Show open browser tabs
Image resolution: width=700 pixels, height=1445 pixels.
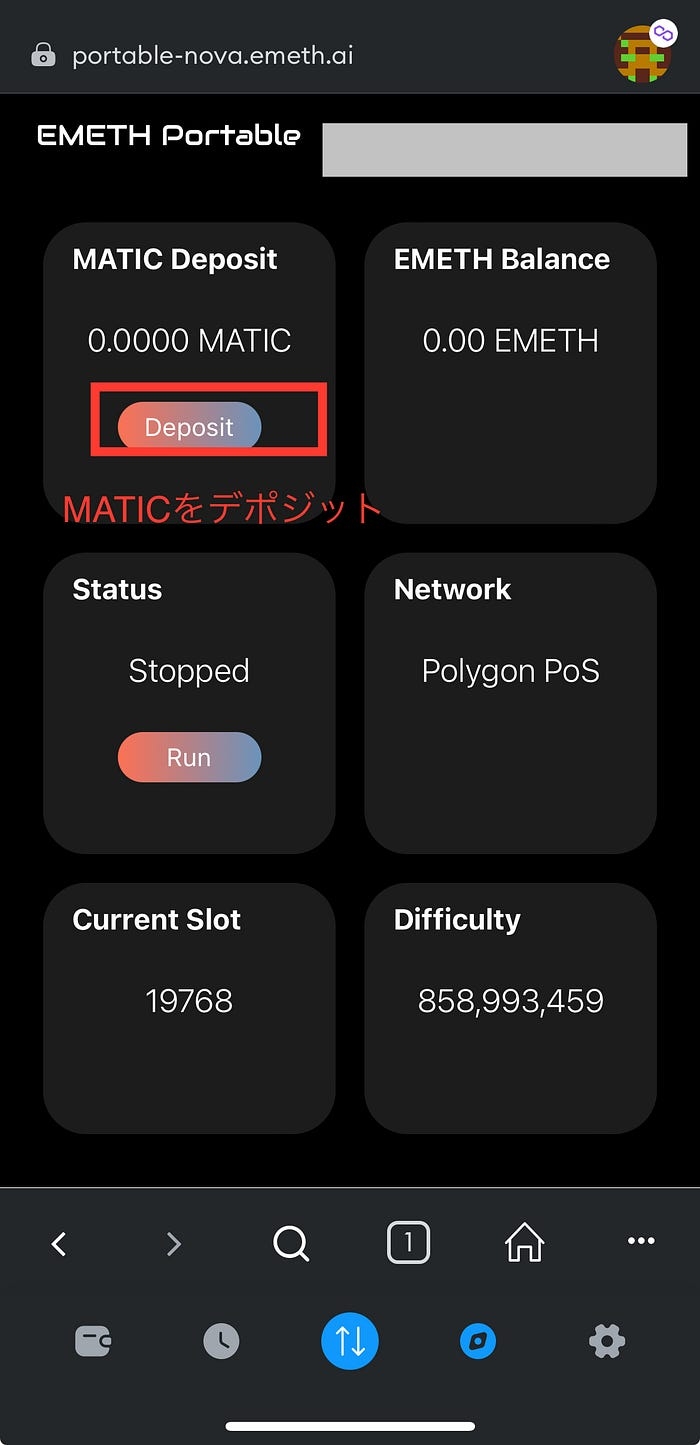pyautogui.click(x=408, y=1243)
